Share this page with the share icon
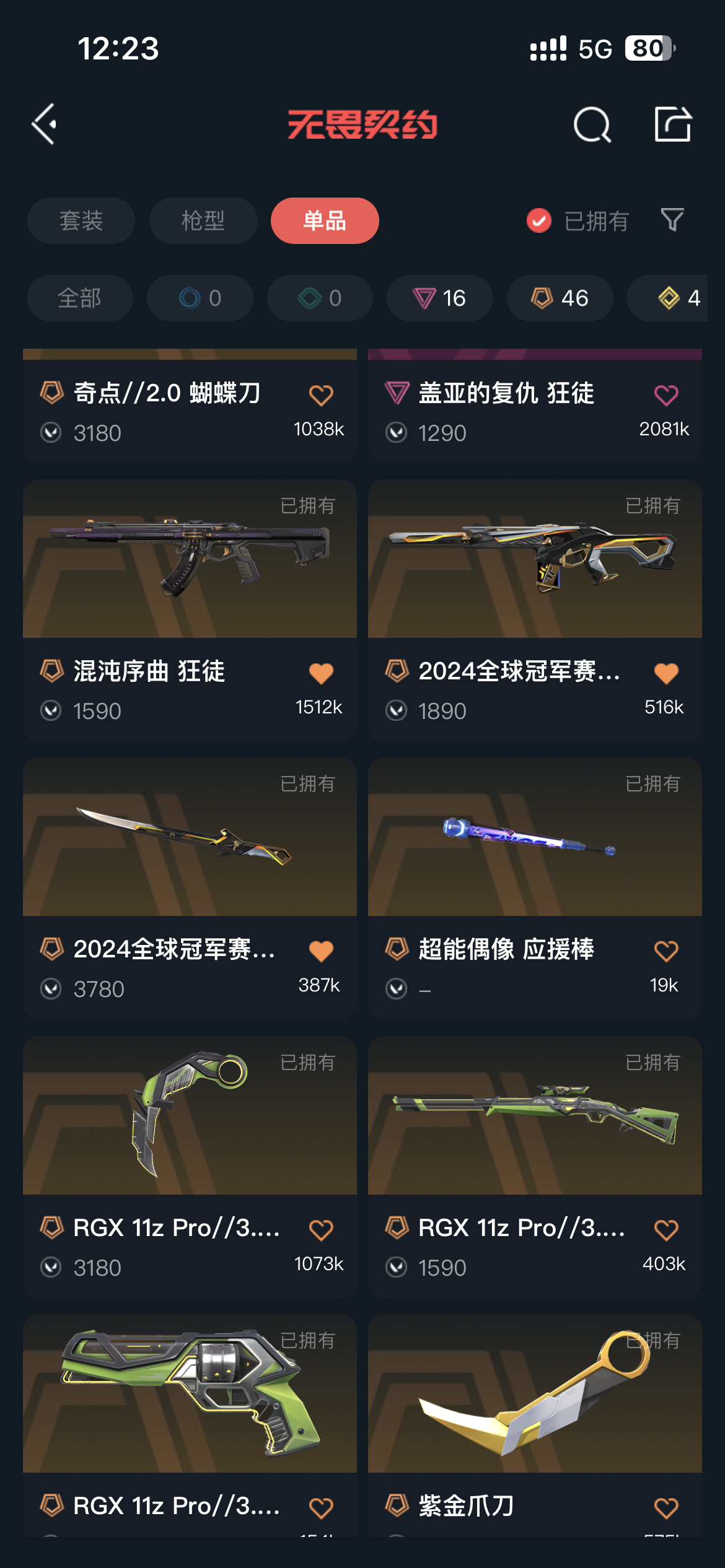This screenshot has height=1568, width=725. click(x=672, y=124)
